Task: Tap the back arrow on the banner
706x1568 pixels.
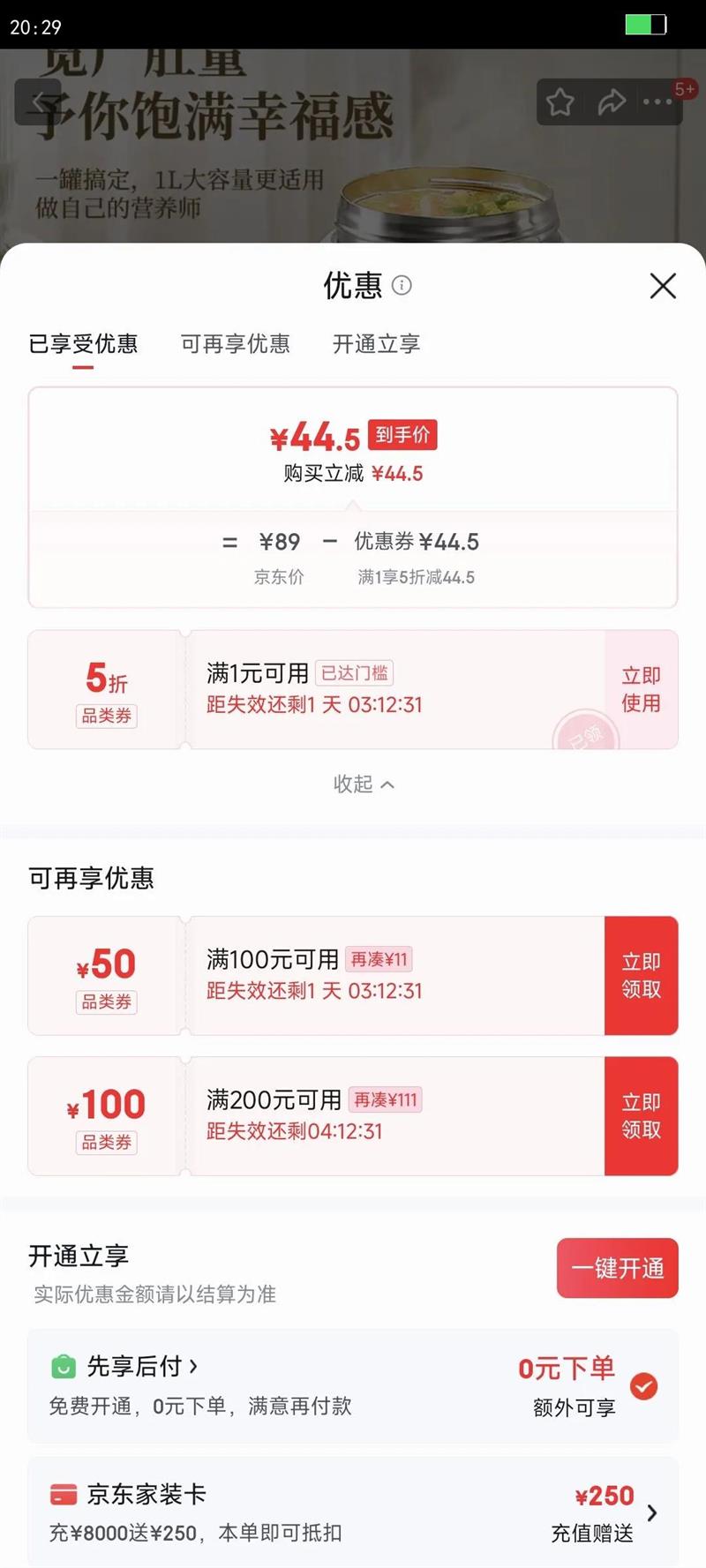Action: click(x=41, y=101)
